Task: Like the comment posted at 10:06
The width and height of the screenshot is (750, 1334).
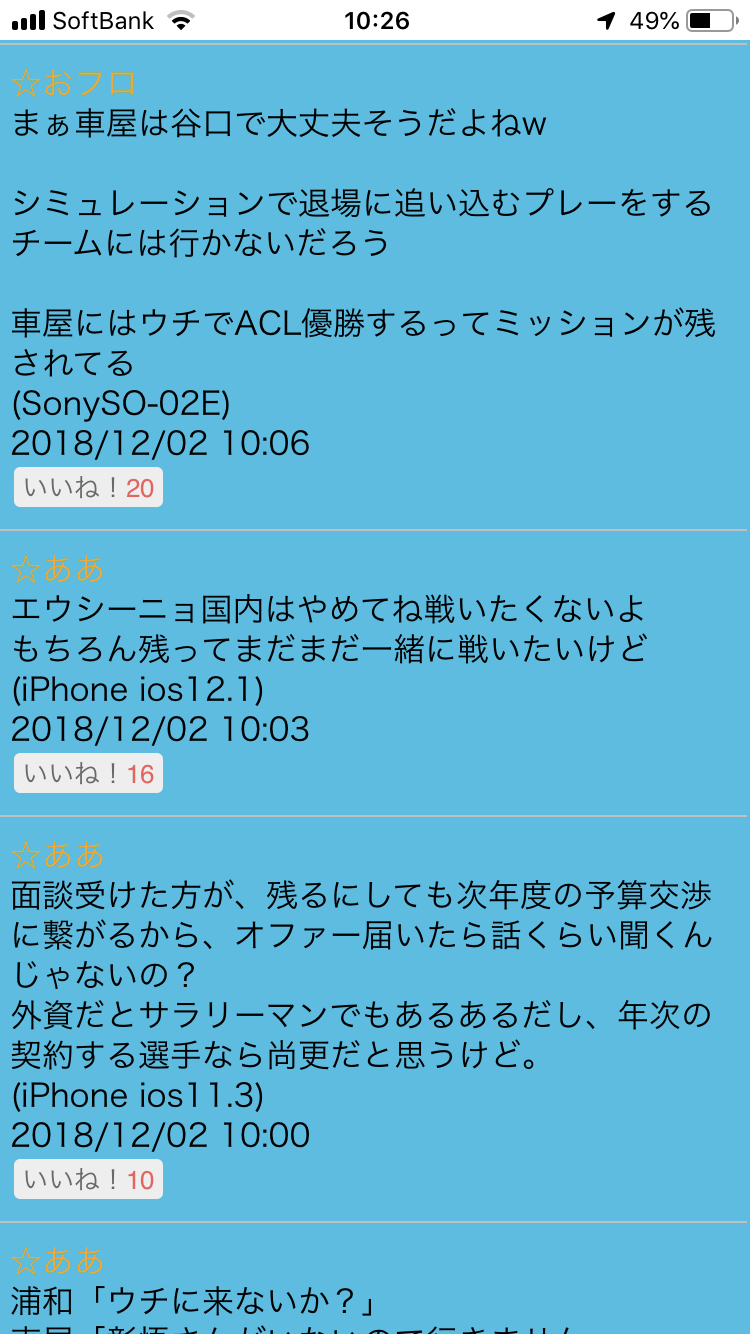Action: (x=88, y=488)
